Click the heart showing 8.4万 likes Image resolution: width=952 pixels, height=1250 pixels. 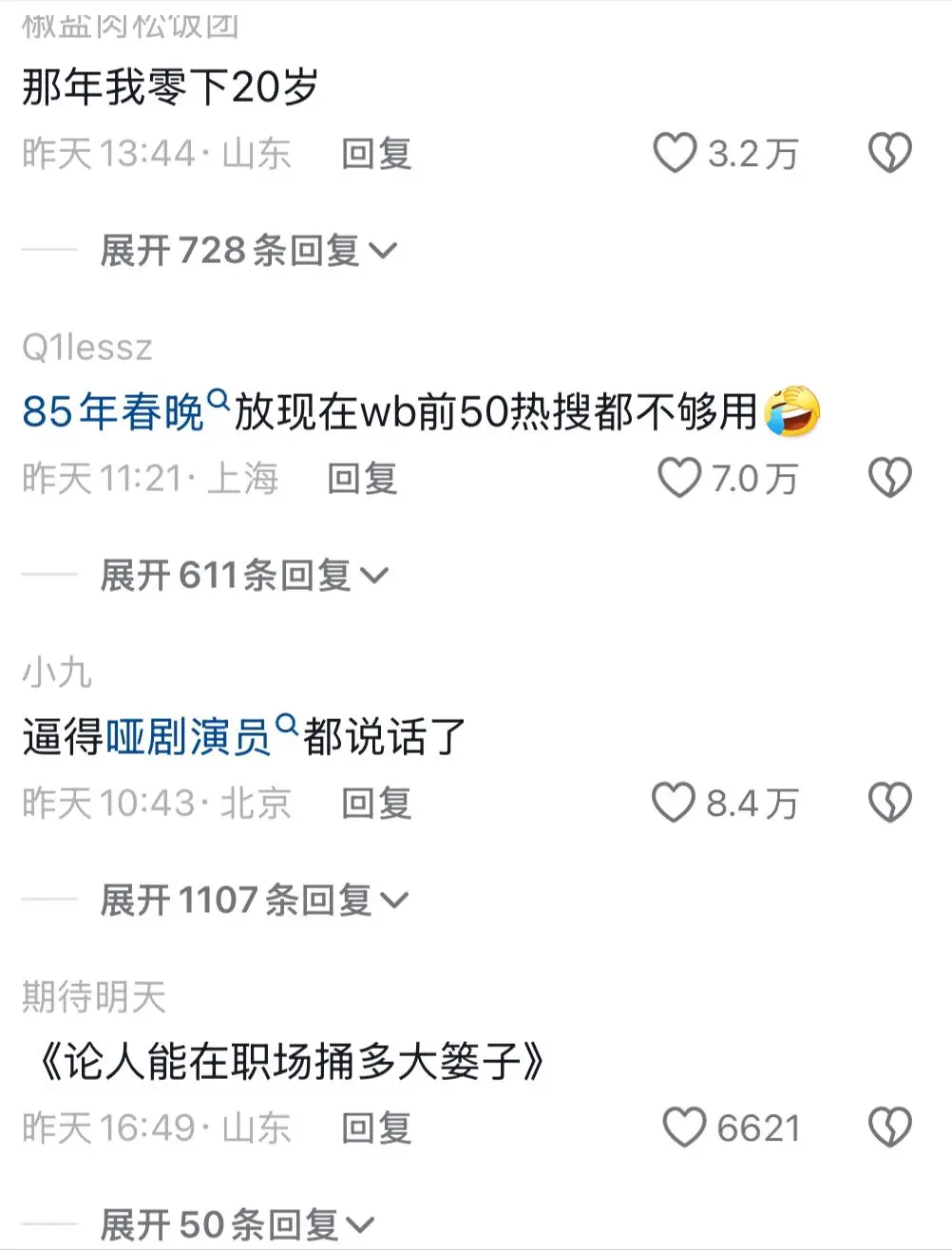click(x=674, y=805)
